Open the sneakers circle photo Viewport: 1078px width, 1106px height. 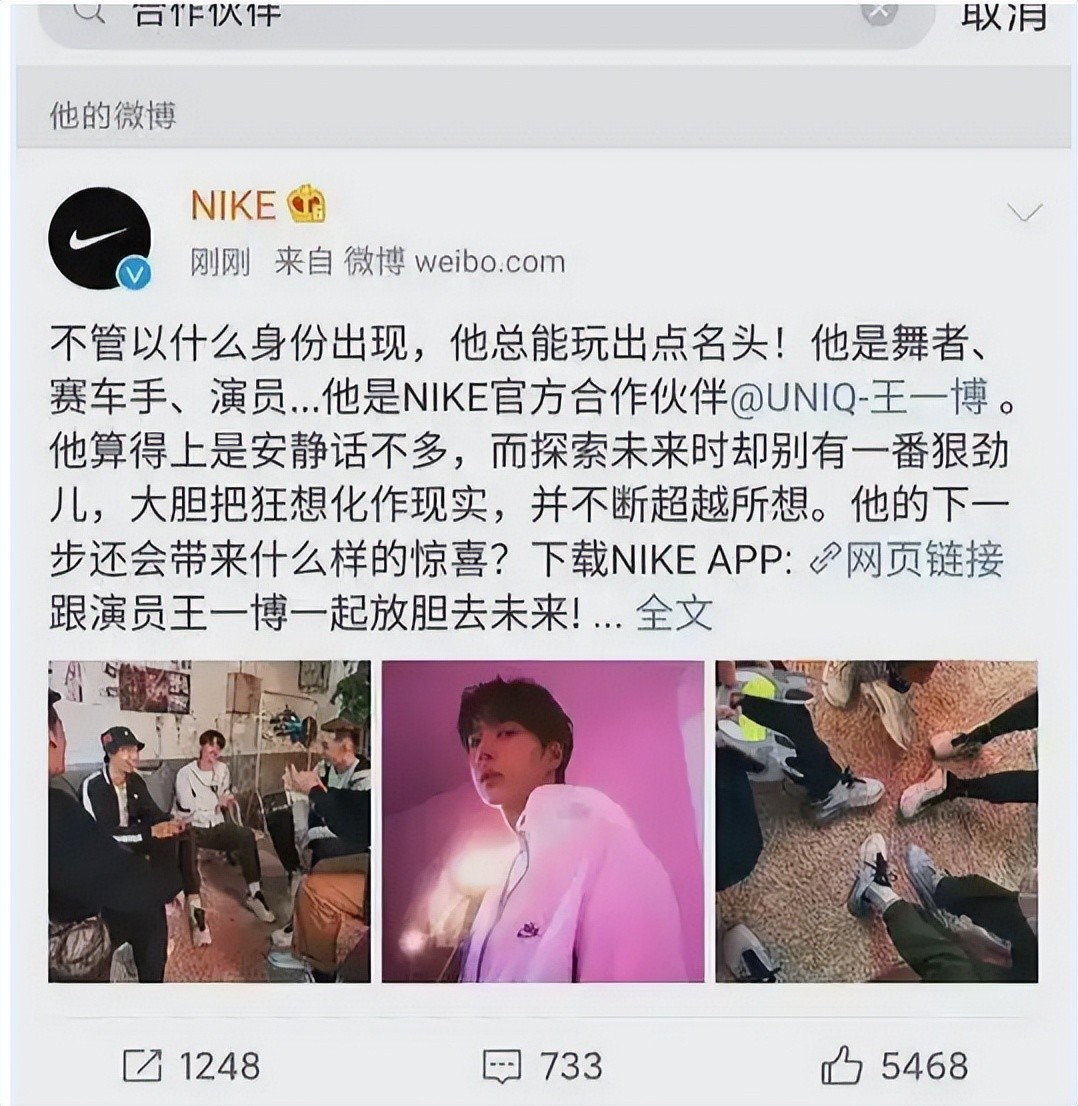876,821
